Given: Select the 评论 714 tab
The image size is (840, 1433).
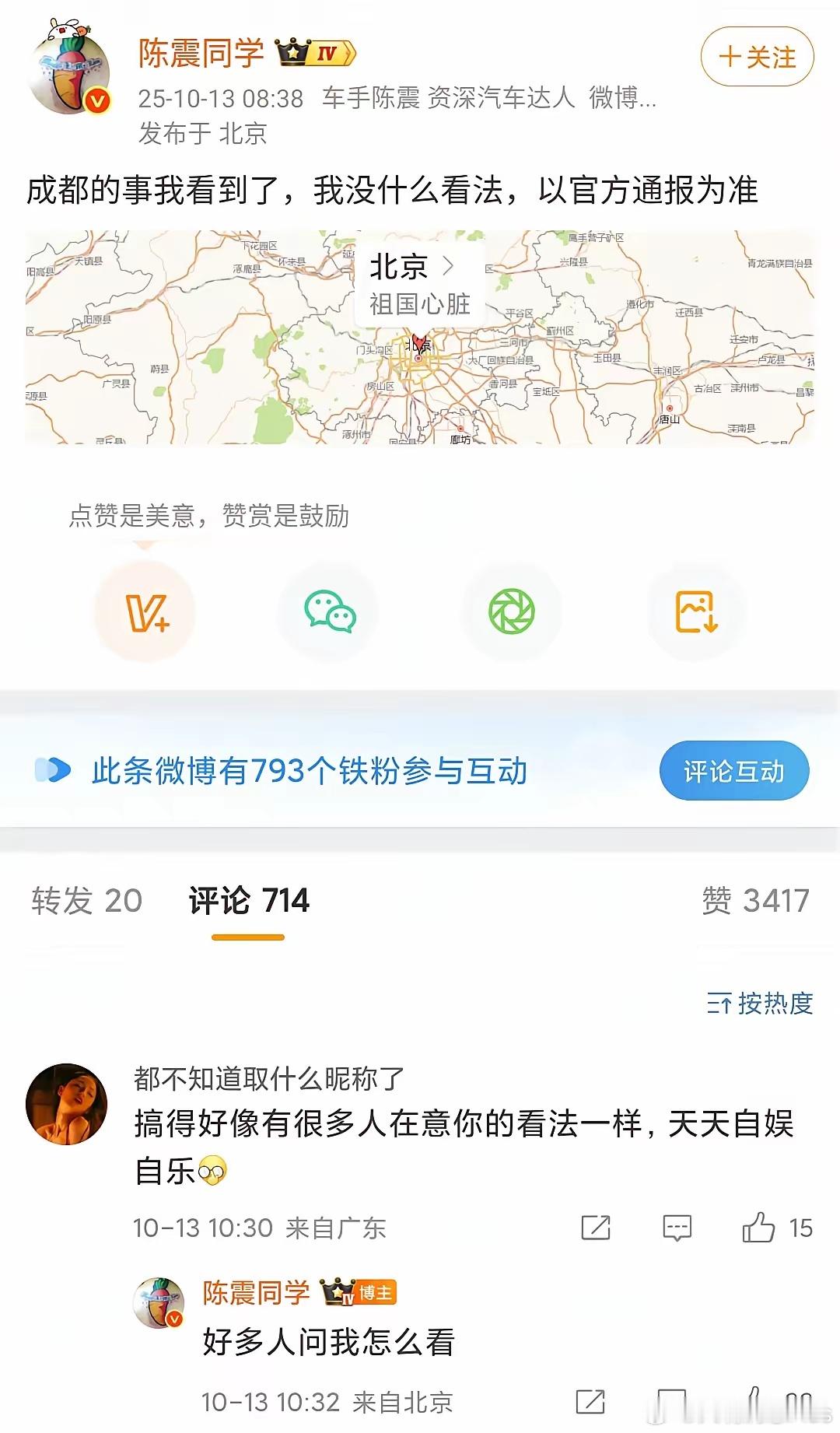Looking at the screenshot, I should coord(249,901).
